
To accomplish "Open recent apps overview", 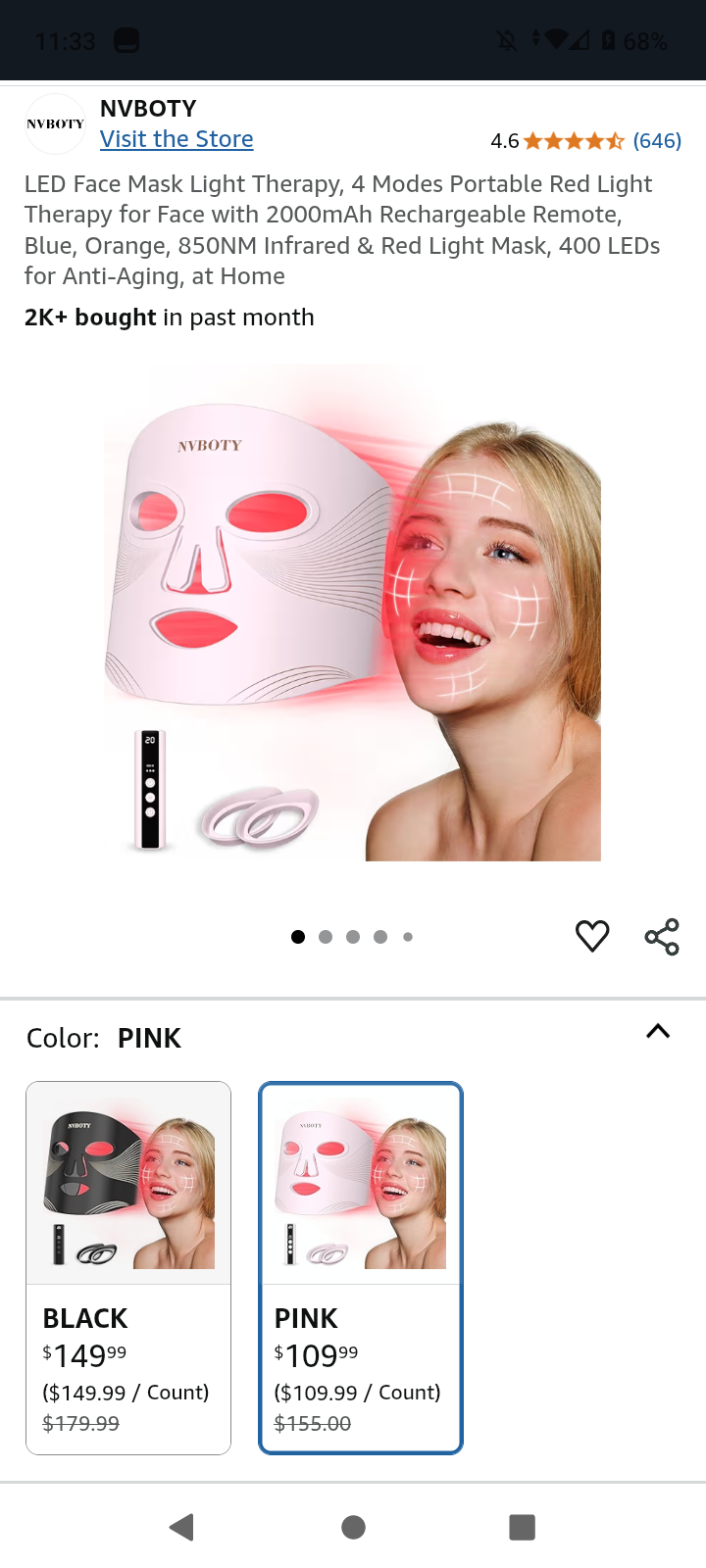I will coord(522,1527).
